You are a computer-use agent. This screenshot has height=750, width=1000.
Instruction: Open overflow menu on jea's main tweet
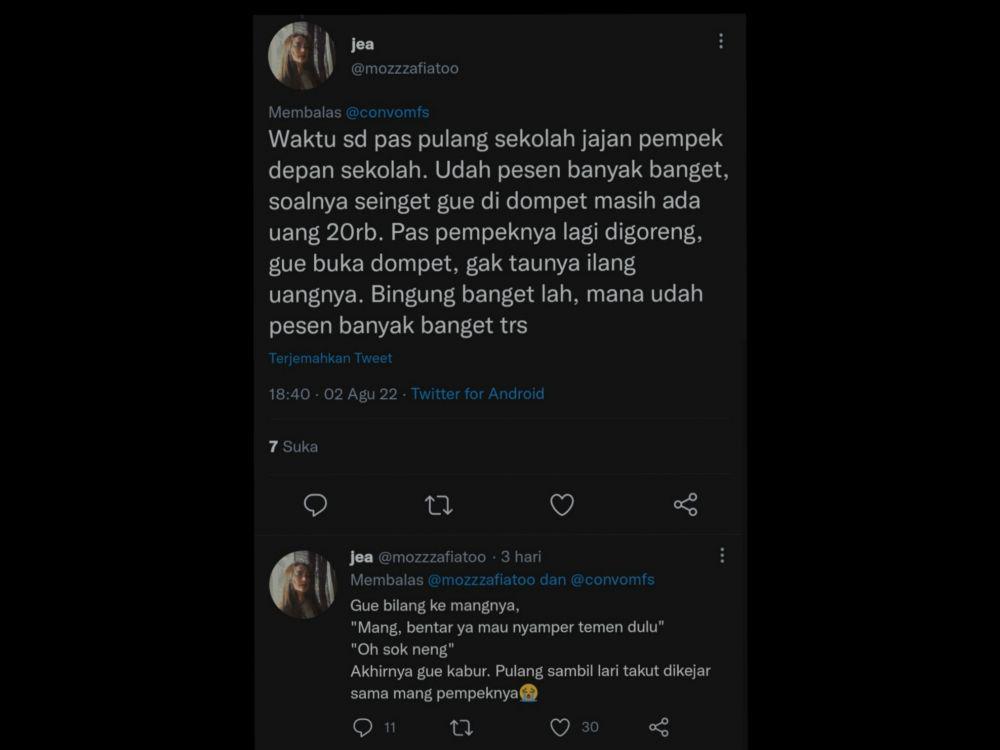point(721,41)
